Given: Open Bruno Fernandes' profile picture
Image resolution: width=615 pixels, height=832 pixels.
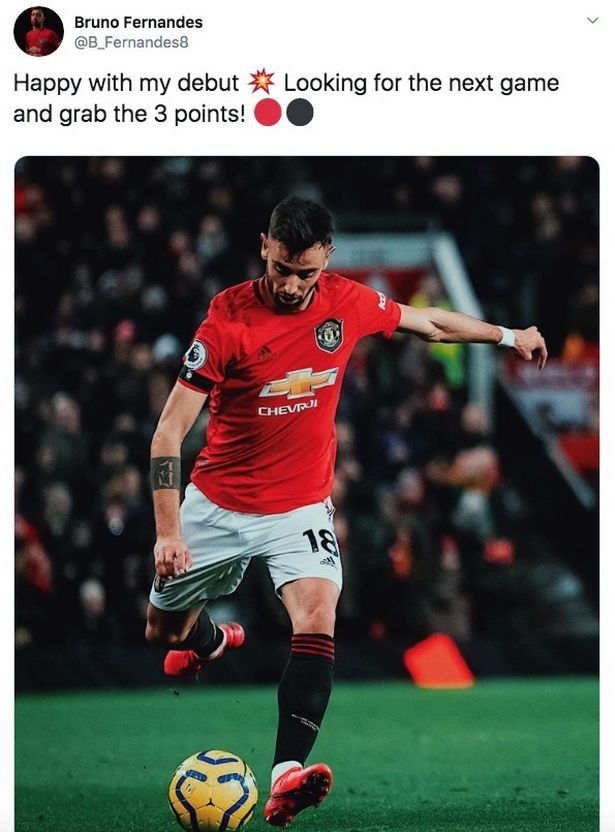Looking at the screenshot, I should point(38,31).
